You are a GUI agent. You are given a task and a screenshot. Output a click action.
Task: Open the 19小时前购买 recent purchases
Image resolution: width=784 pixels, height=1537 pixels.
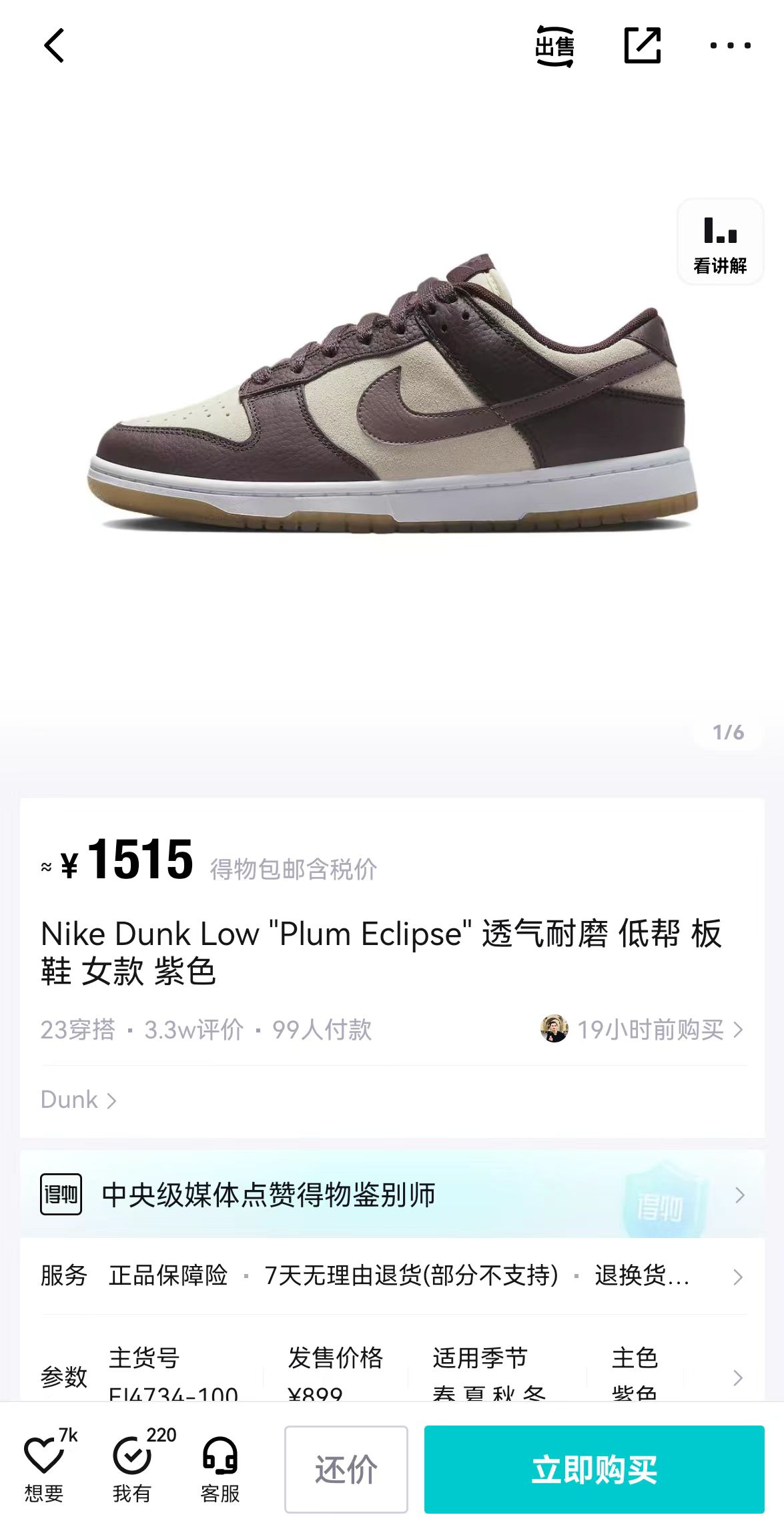click(642, 1029)
